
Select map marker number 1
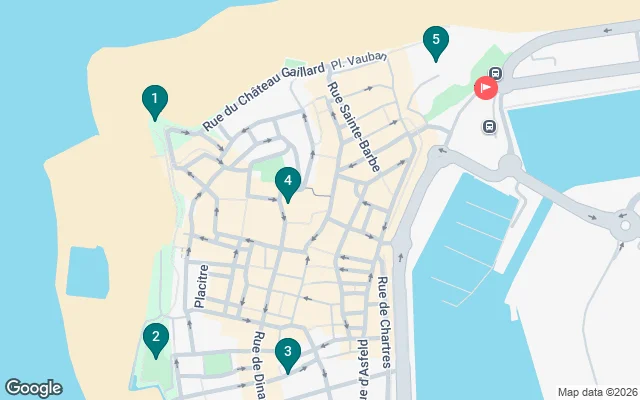point(154,99)
